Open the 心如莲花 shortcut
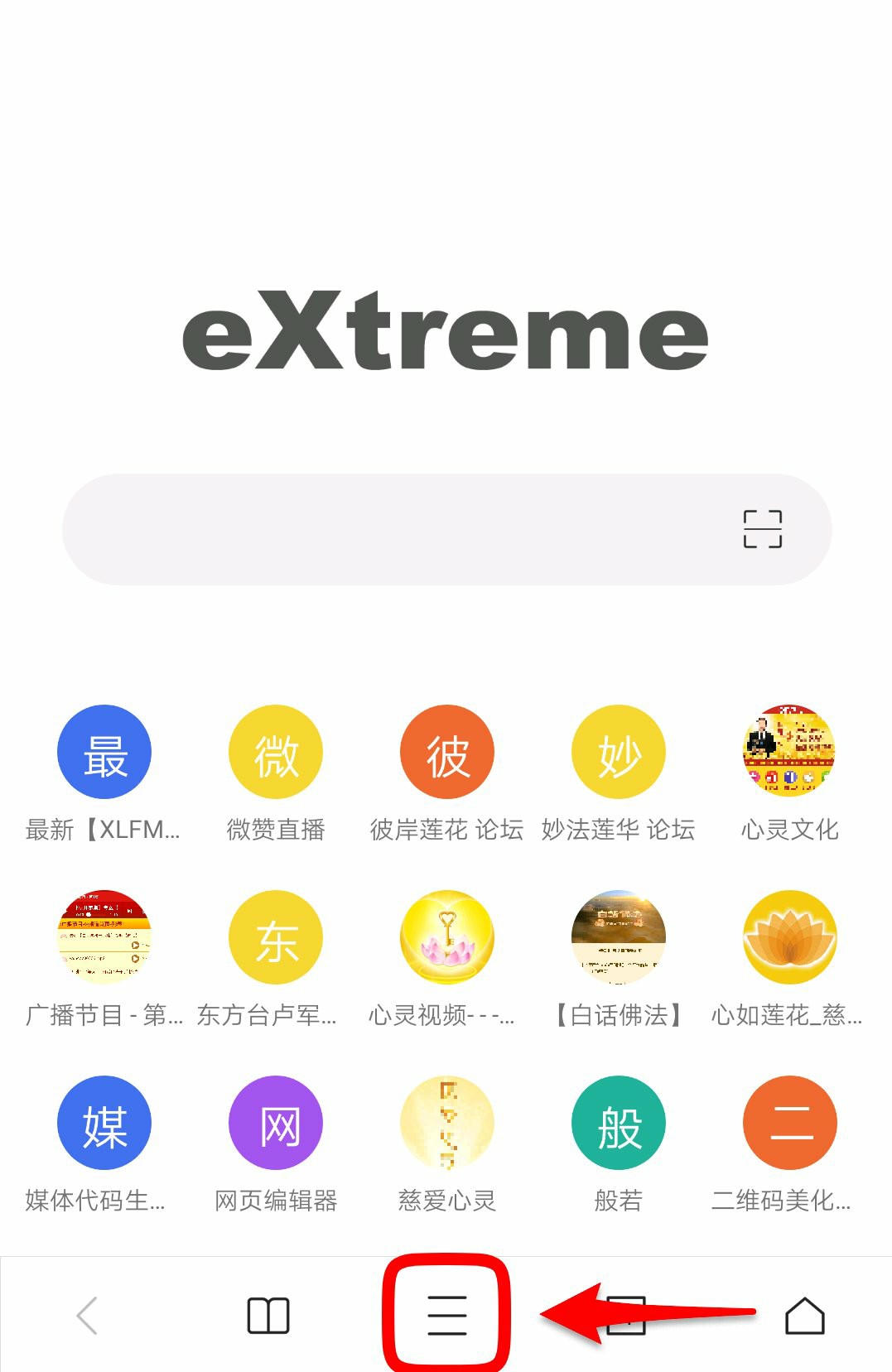The height and width of the screenshot is (1372, 892). point(789,937)
